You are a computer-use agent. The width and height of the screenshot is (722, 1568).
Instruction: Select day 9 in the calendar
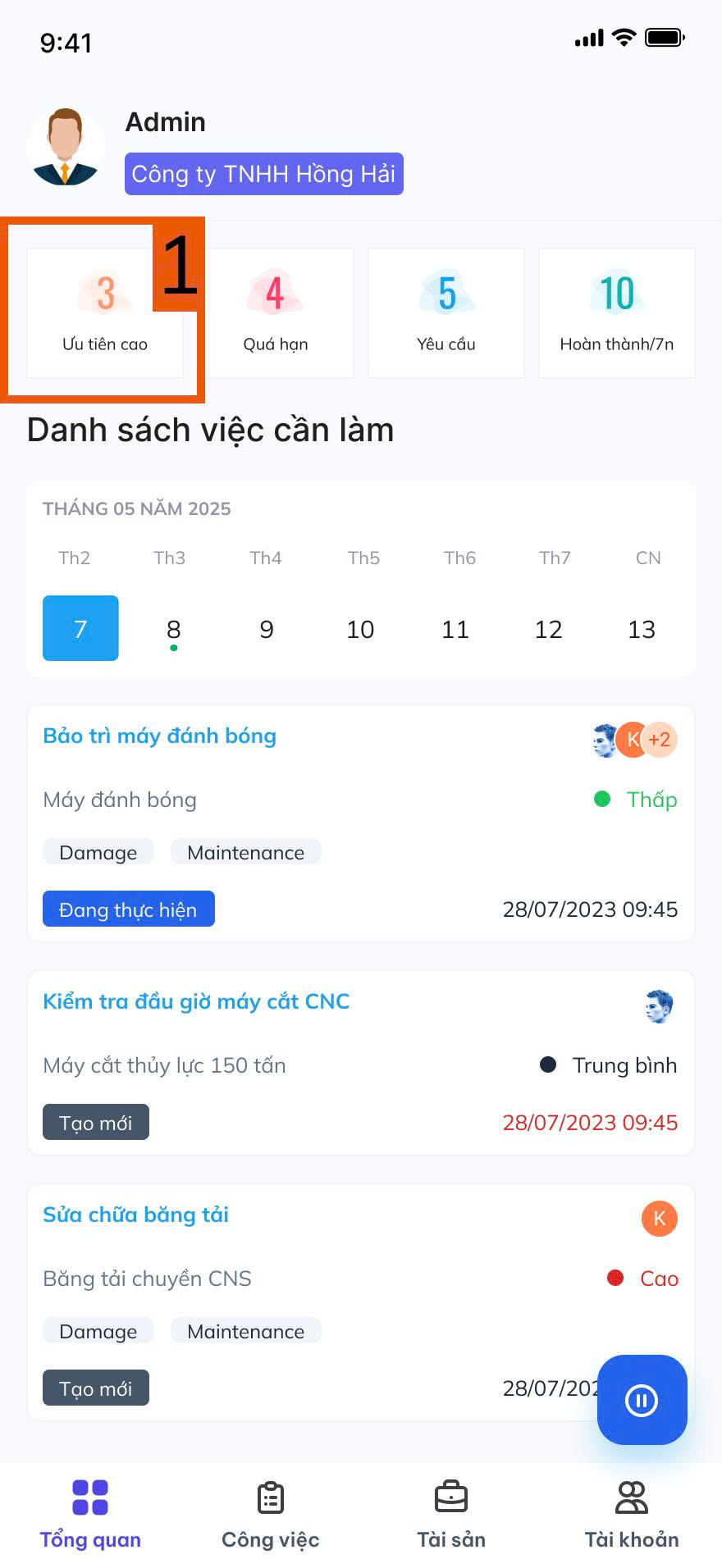click(x=267, y=629)
